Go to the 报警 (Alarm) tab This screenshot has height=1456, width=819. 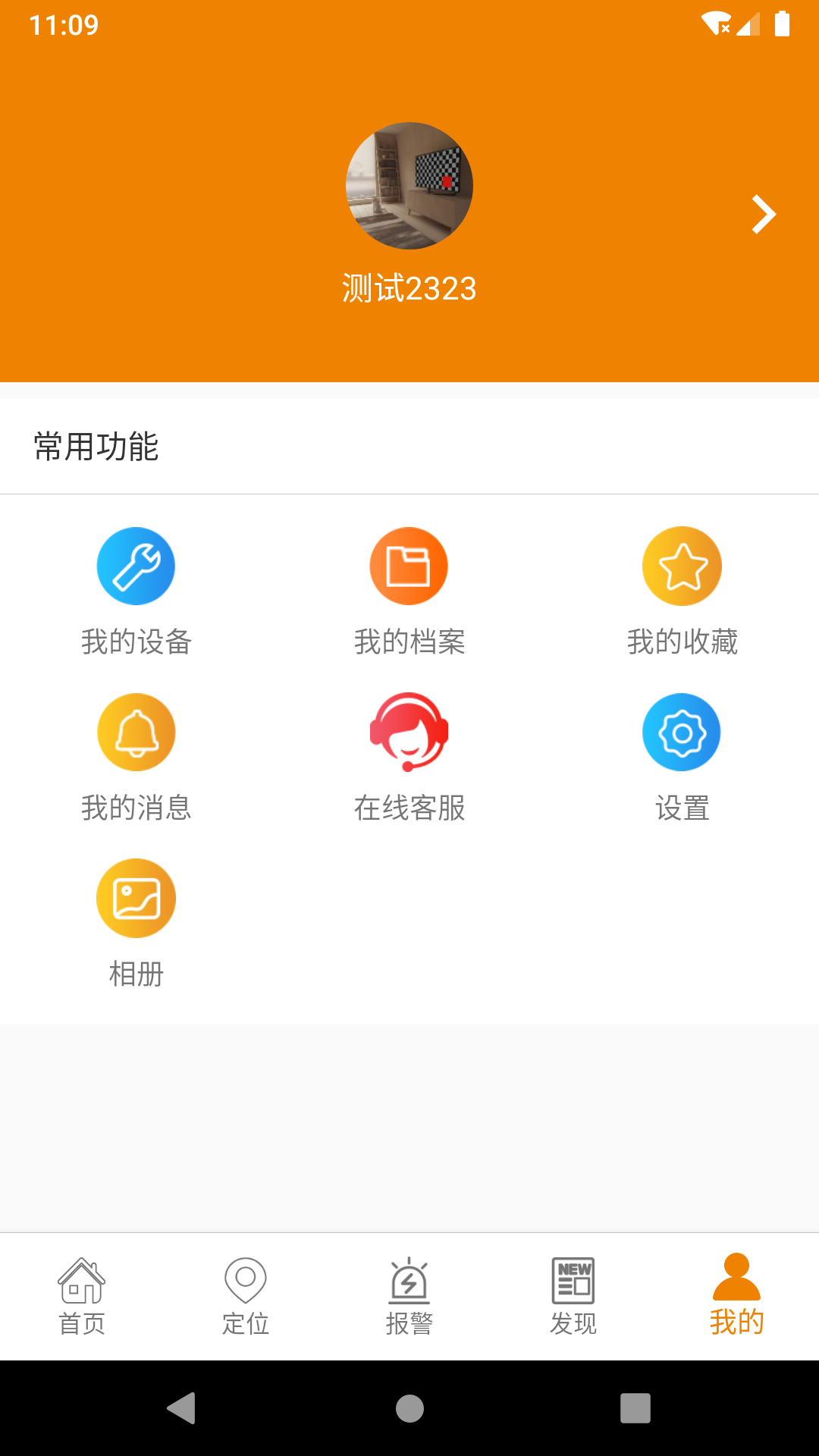click(x=409, y=1297)
